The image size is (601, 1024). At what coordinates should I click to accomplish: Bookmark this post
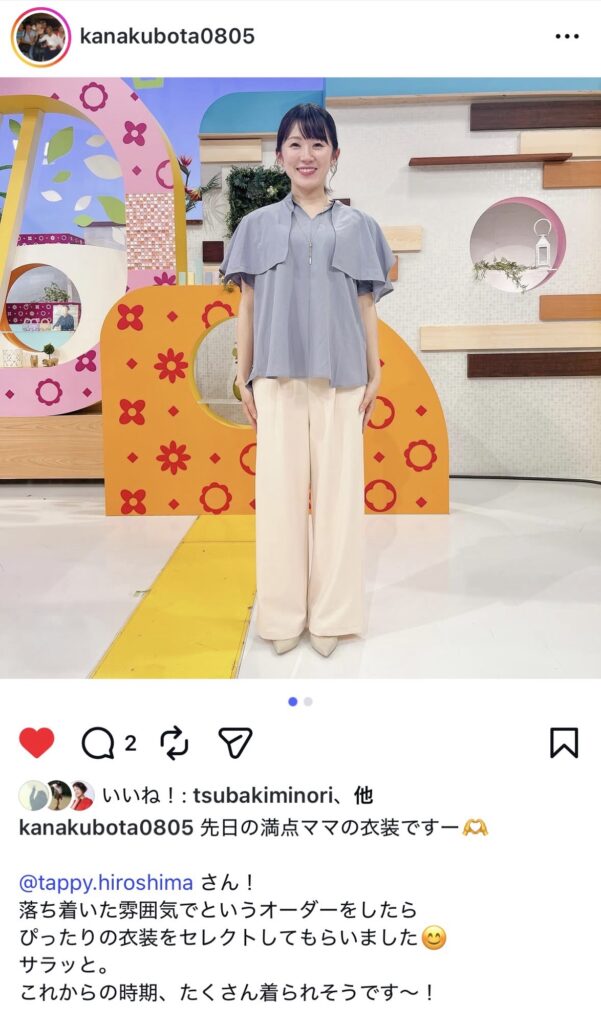564,742
